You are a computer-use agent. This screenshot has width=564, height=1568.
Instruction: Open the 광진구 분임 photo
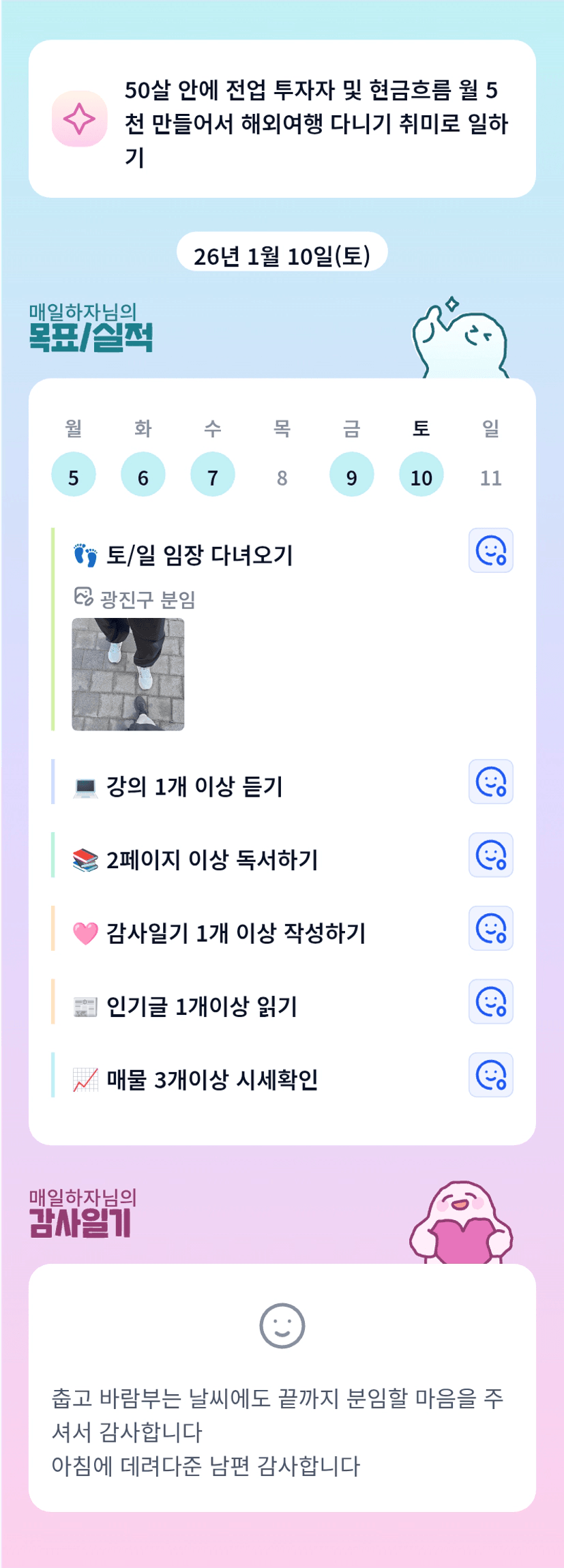128,674
